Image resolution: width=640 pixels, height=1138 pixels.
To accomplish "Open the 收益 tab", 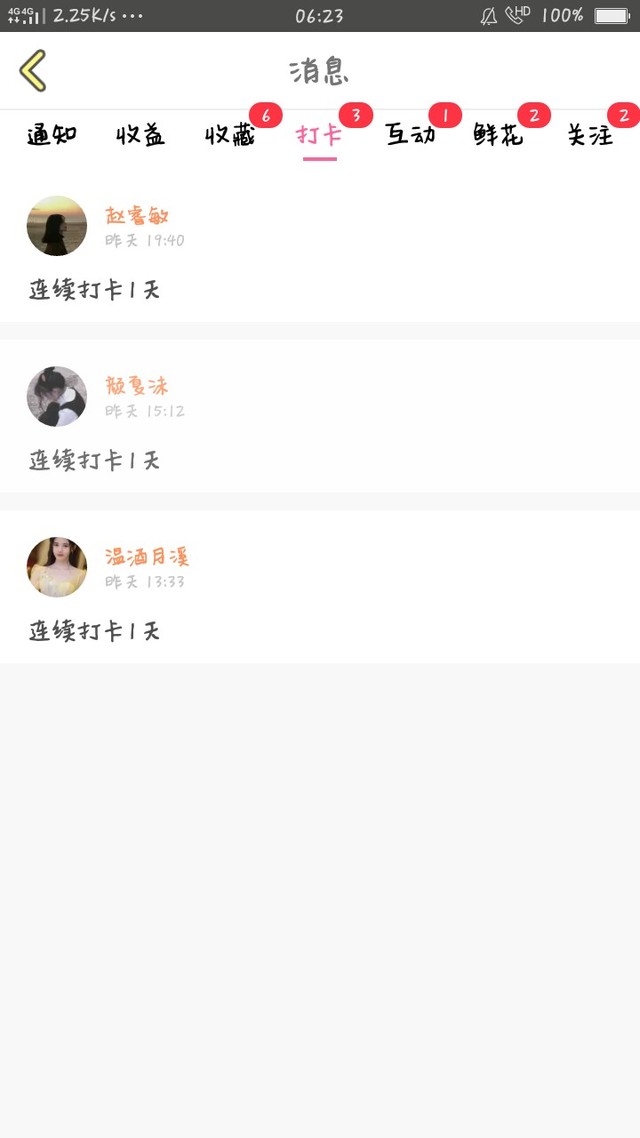I will 141,135.
